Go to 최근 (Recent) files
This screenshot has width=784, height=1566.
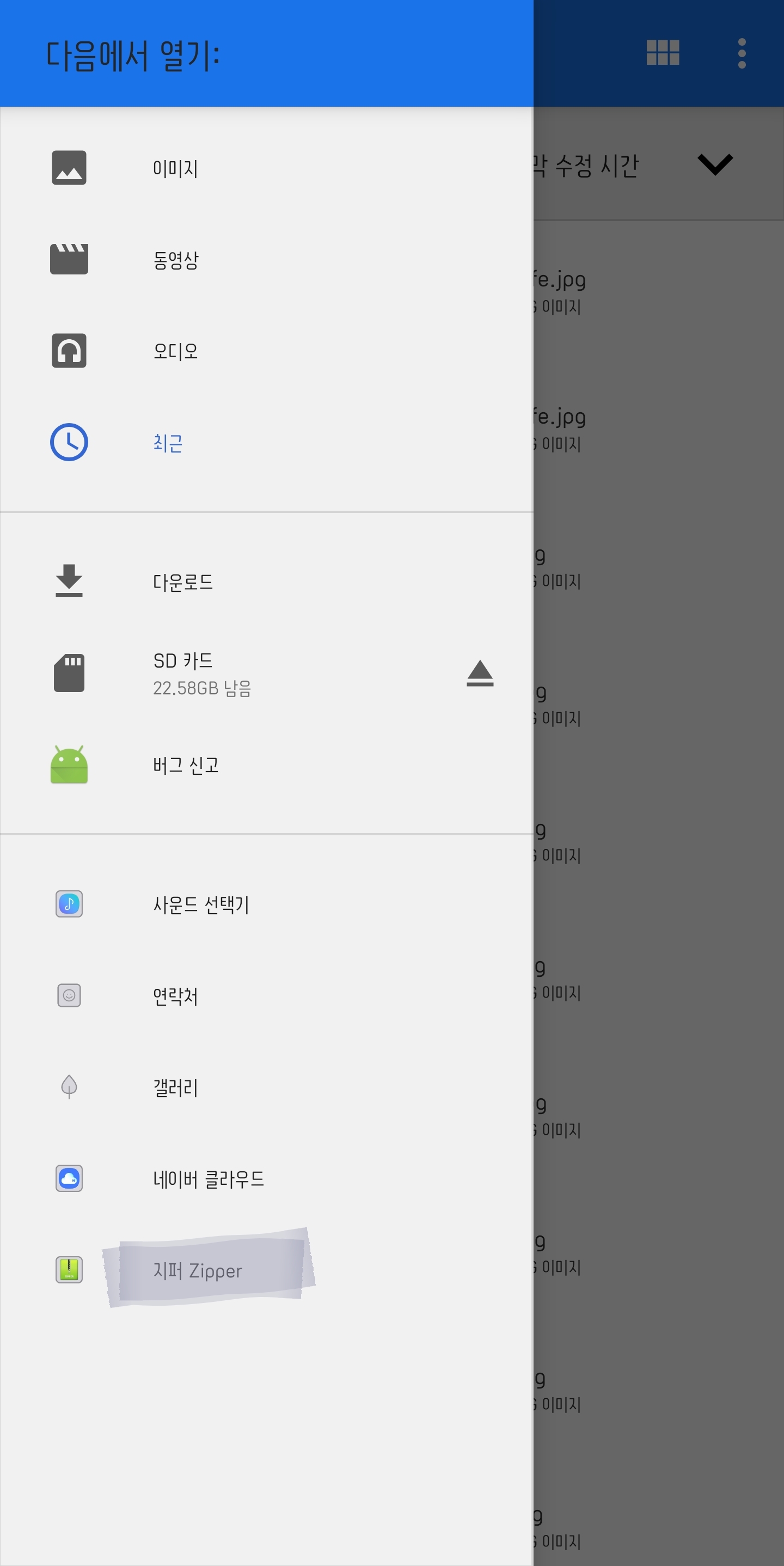168,443
